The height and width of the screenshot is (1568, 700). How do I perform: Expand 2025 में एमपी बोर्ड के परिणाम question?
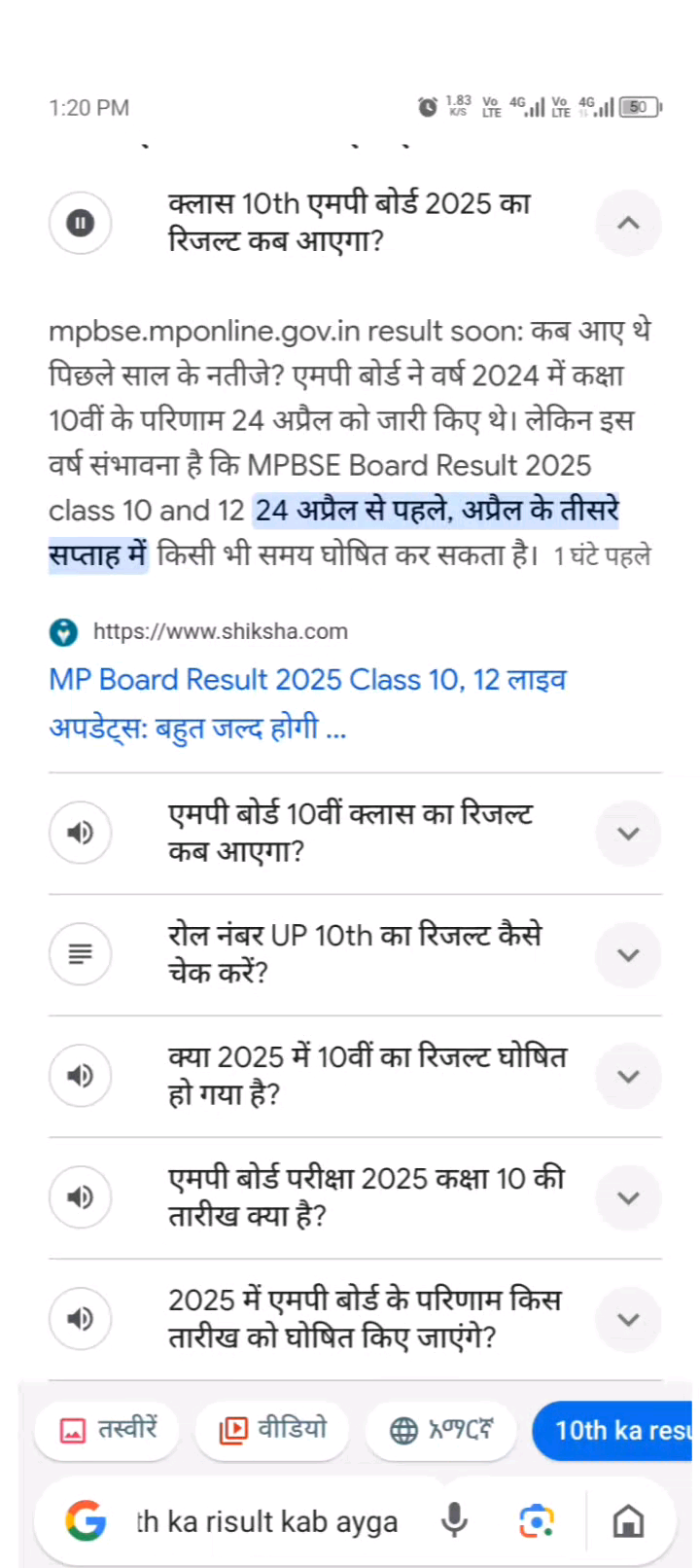tap(628, 1320)
